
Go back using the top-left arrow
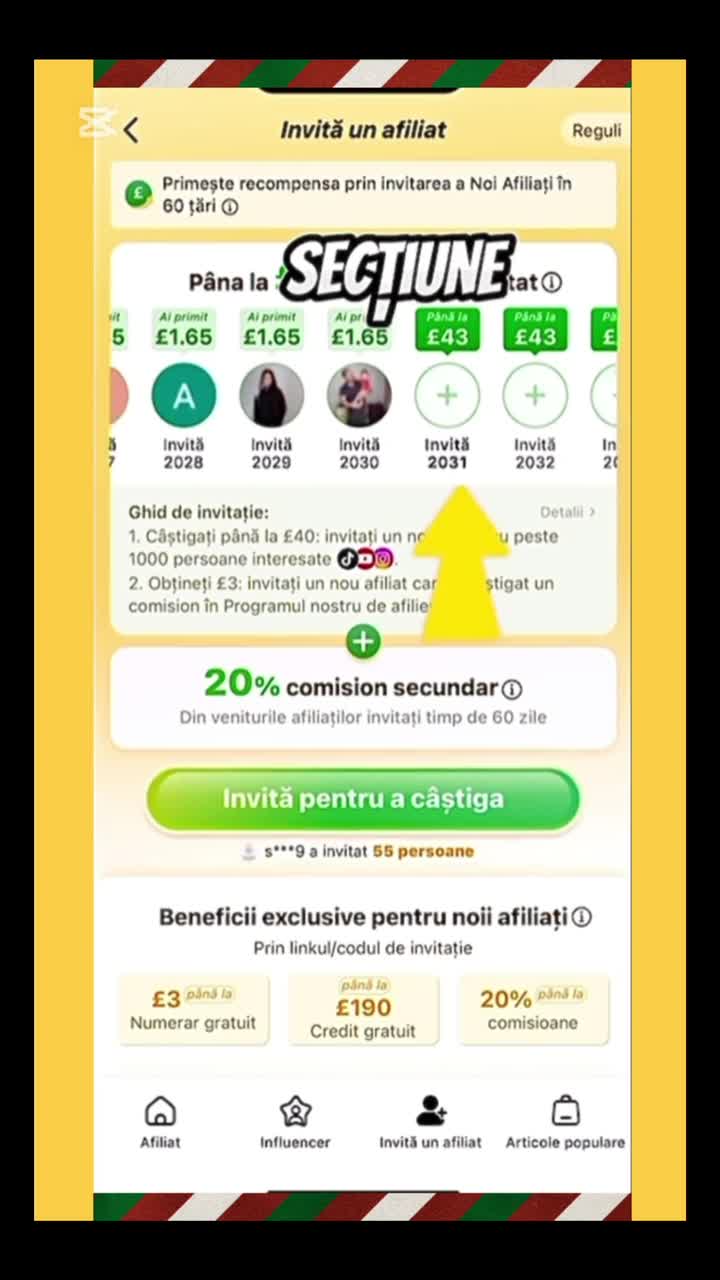[131, 130]
